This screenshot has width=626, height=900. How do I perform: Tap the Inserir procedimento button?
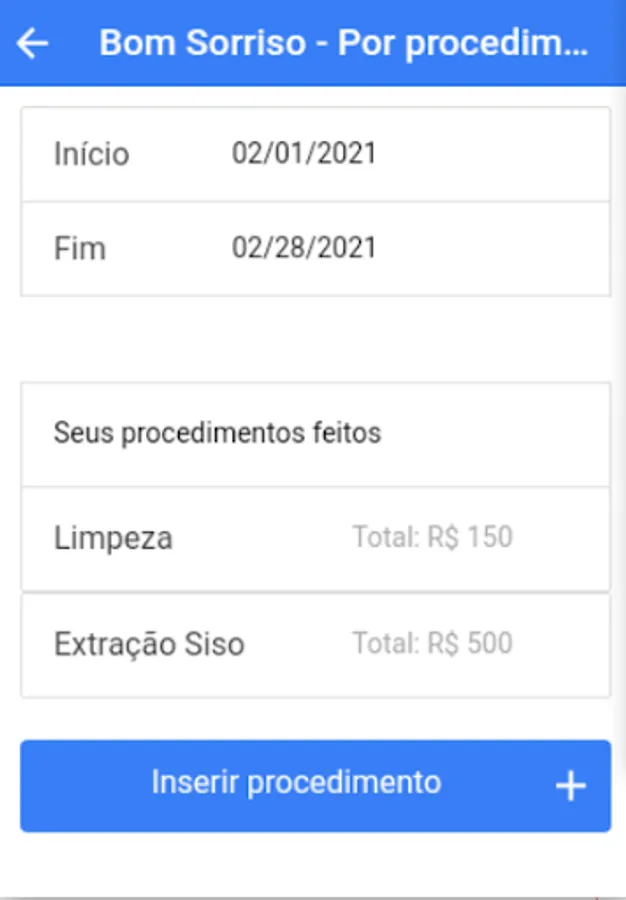(315, 785)
